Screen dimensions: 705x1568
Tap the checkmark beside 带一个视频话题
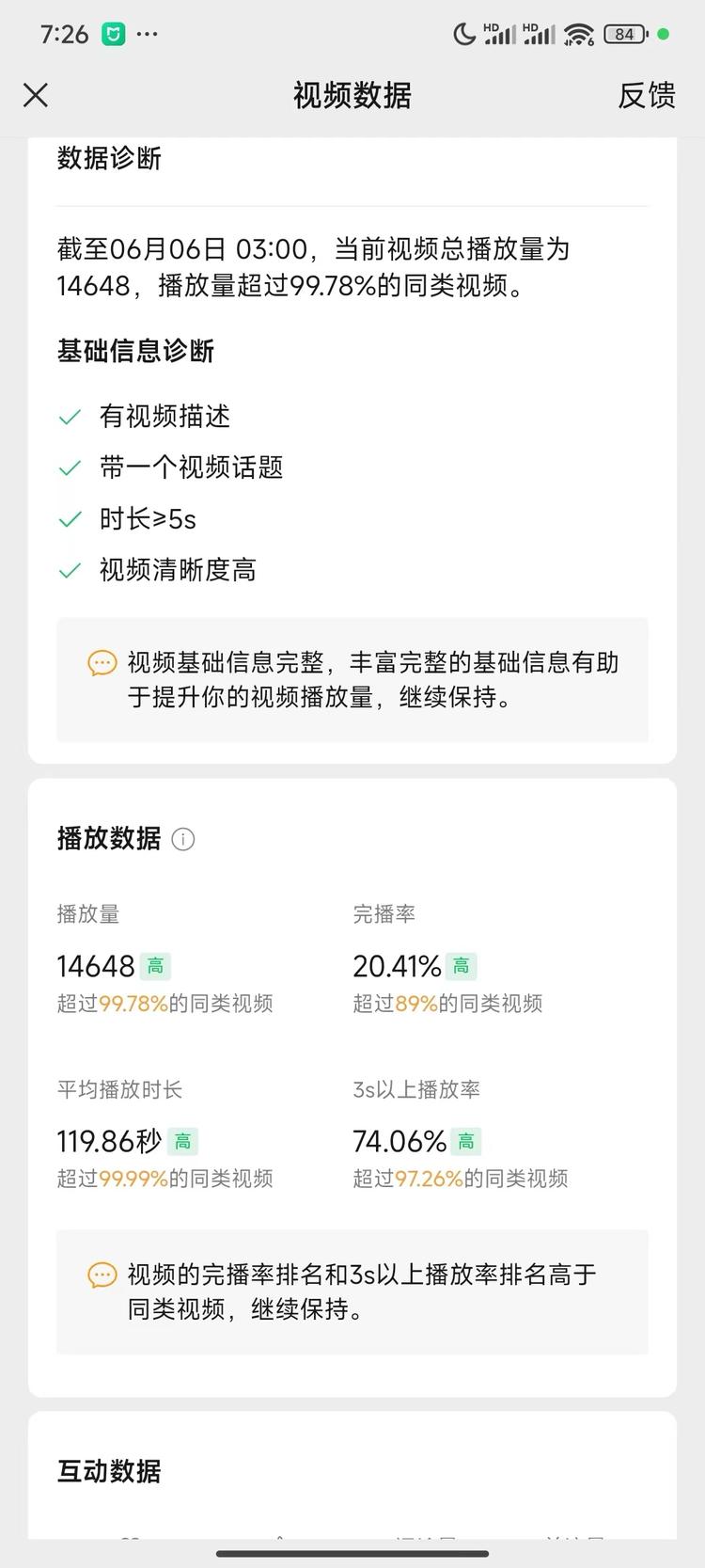click(x=70, y=467)
